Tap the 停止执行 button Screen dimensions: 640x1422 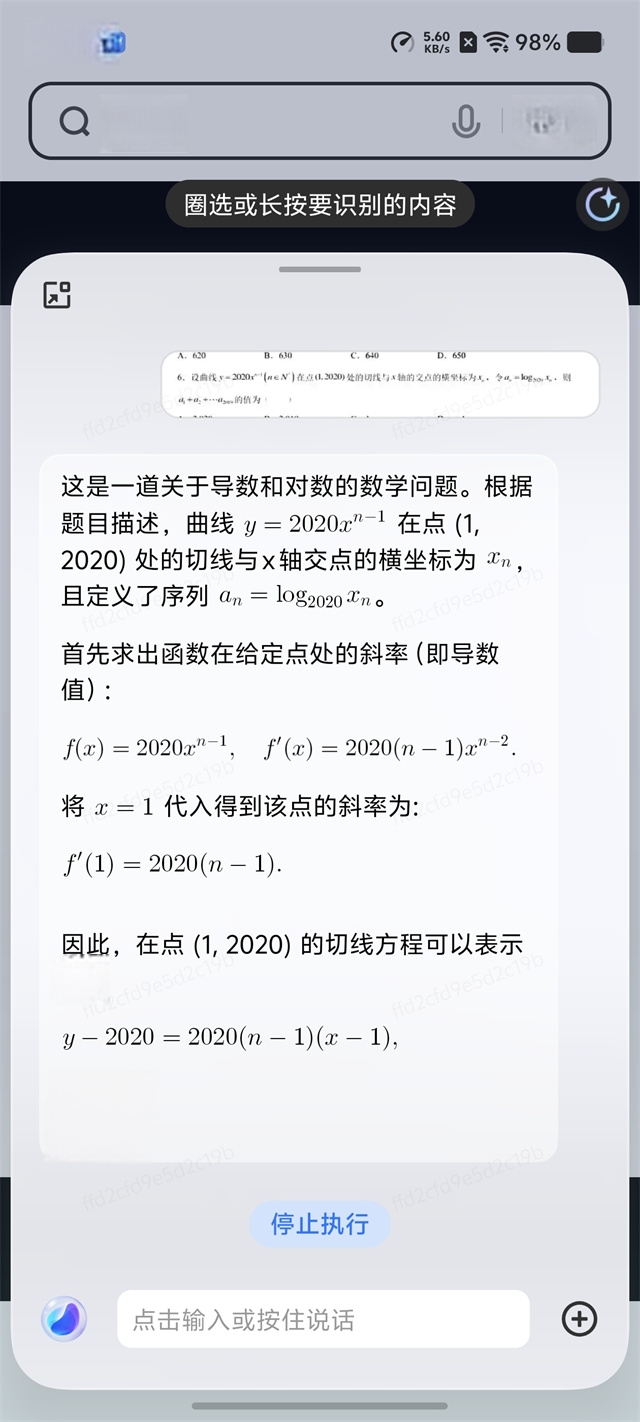(319, 1224)
